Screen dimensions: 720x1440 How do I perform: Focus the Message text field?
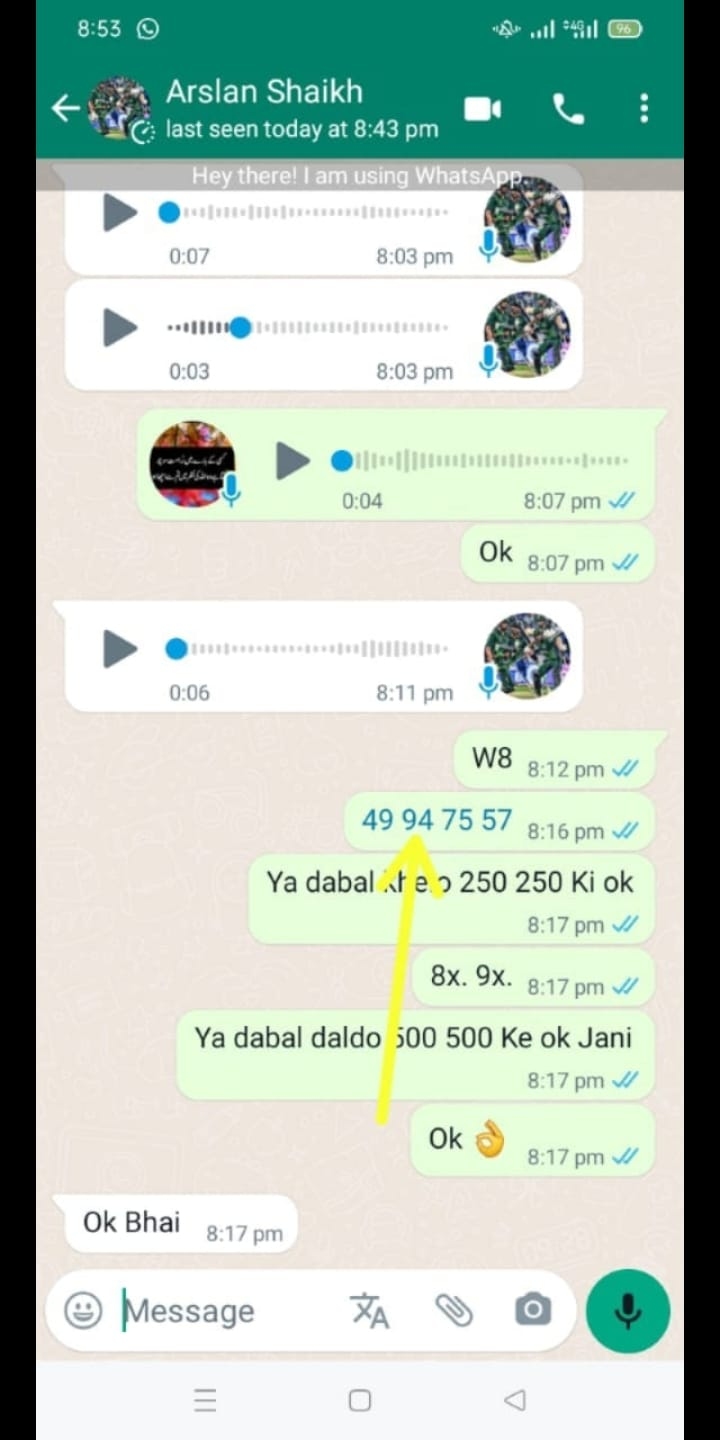click(220, 1310)
